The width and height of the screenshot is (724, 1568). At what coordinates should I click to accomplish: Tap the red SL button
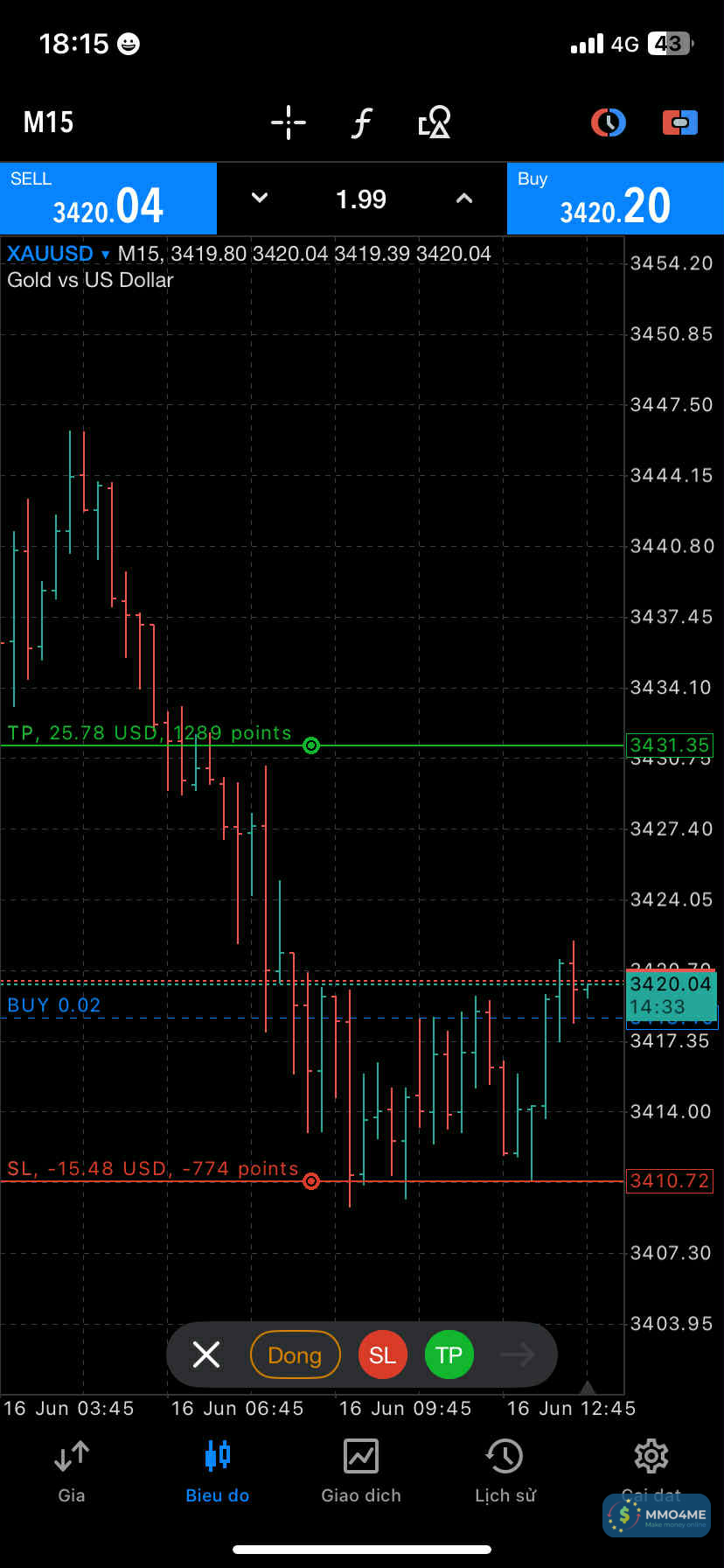click(382, 1354)
